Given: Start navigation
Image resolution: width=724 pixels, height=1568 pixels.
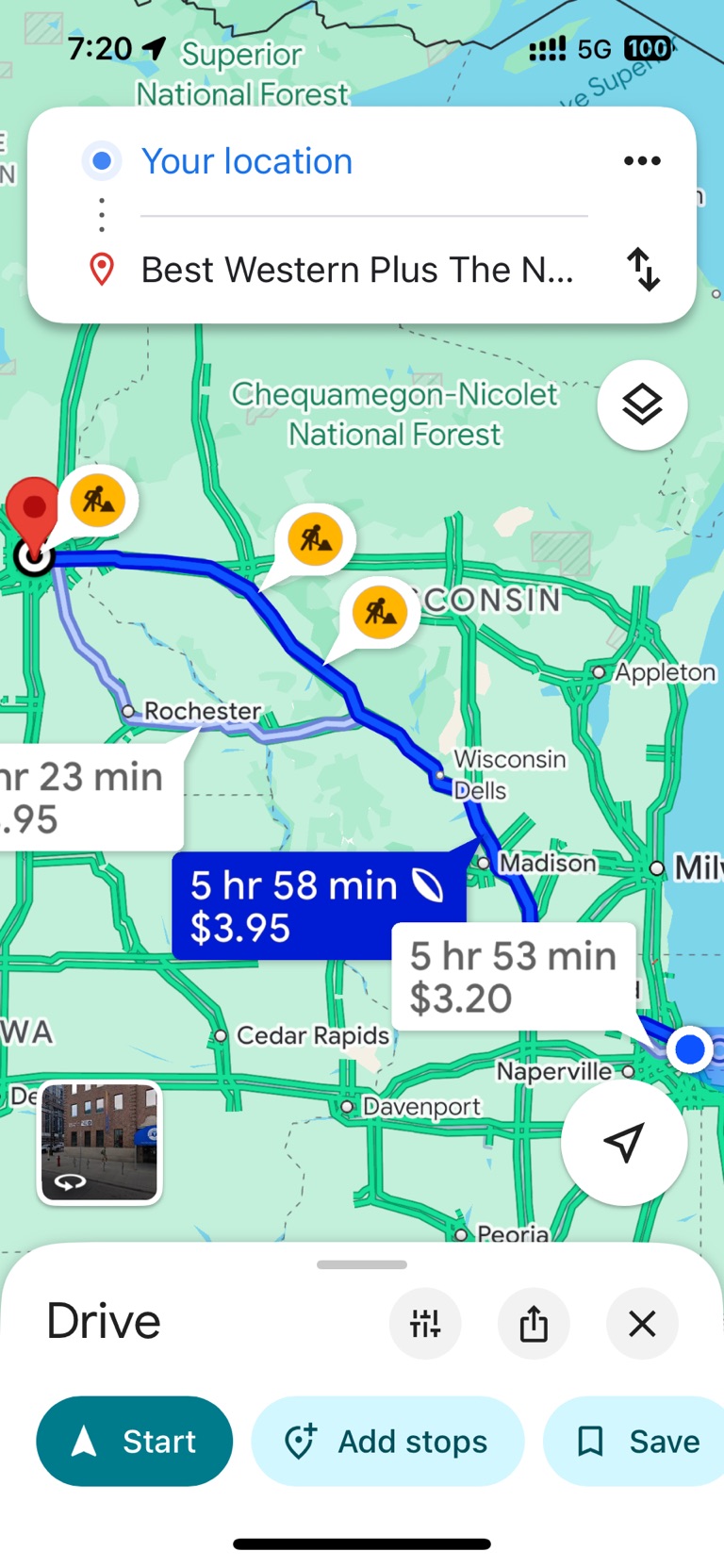Looking at the screenshot, I should [134, 1441].
